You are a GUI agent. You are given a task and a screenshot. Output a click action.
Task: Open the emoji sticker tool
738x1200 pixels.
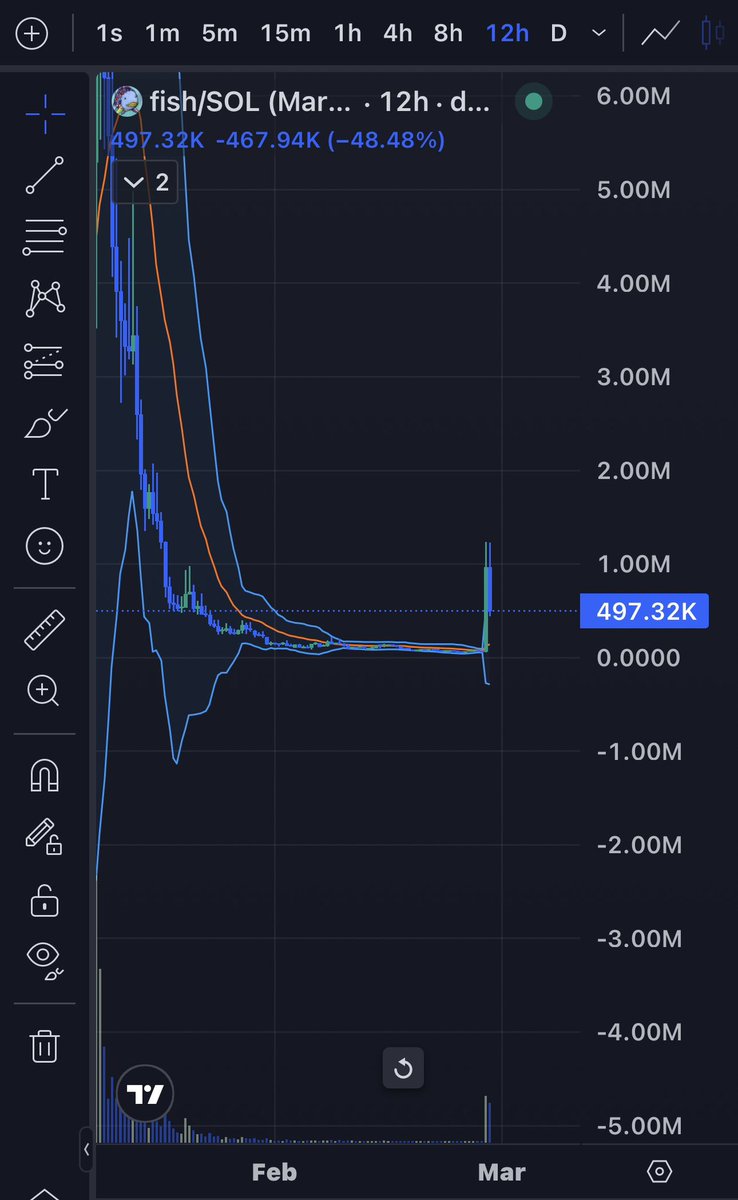pos(45,546)
